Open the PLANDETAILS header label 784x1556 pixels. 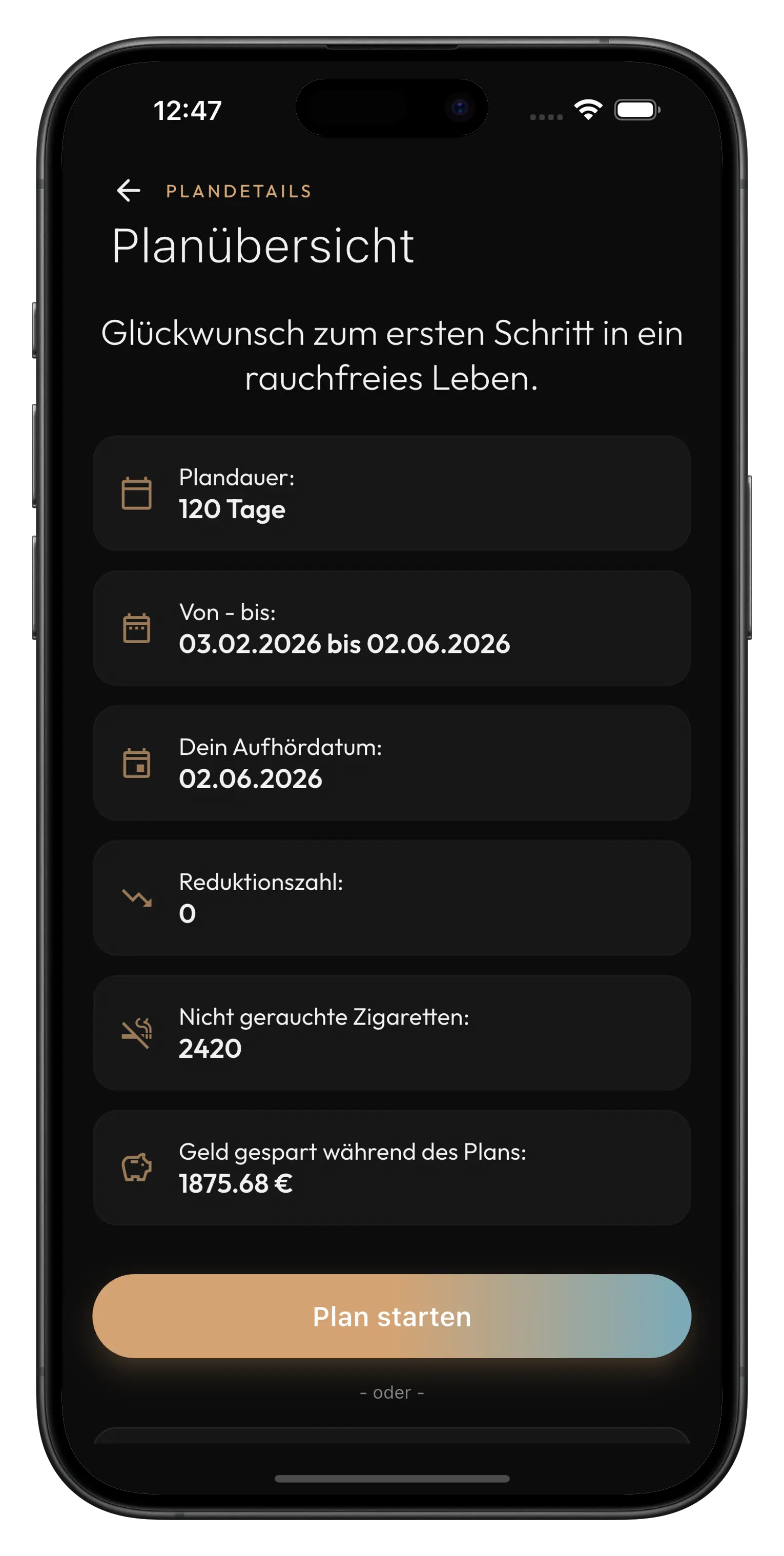coord(238,192)
